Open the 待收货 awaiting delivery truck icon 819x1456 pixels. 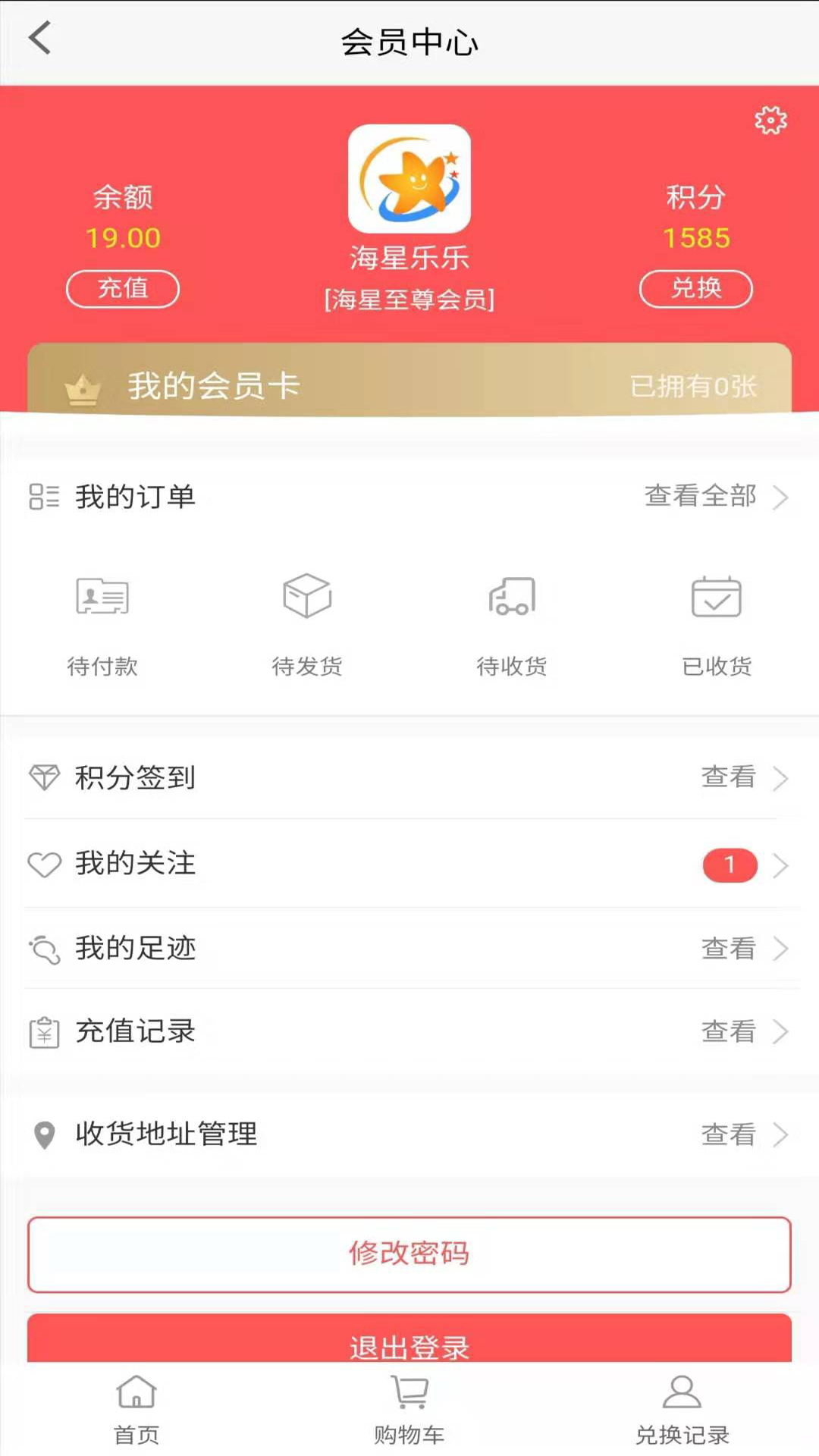511,599
